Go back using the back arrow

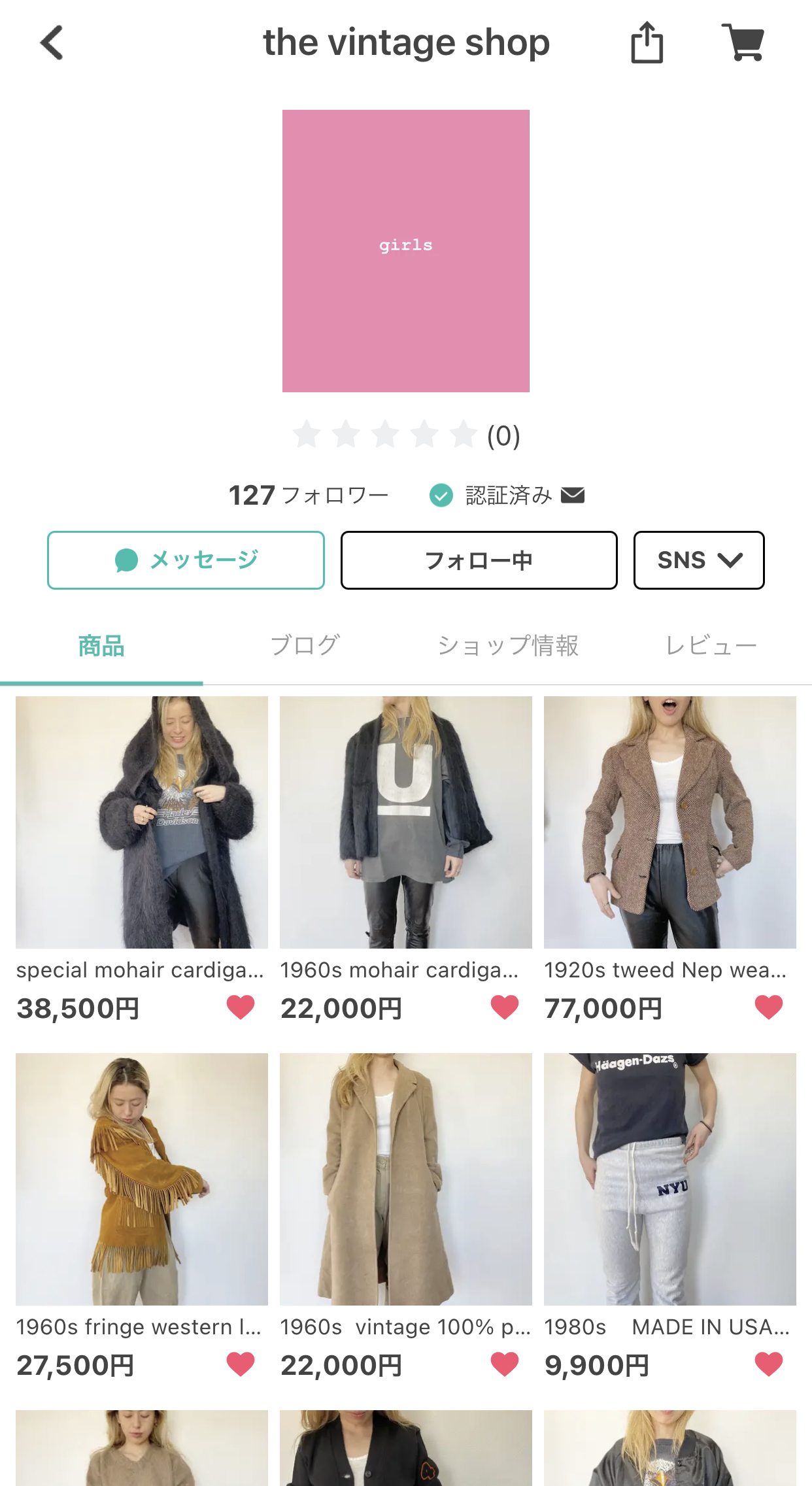tap(51, 42)
